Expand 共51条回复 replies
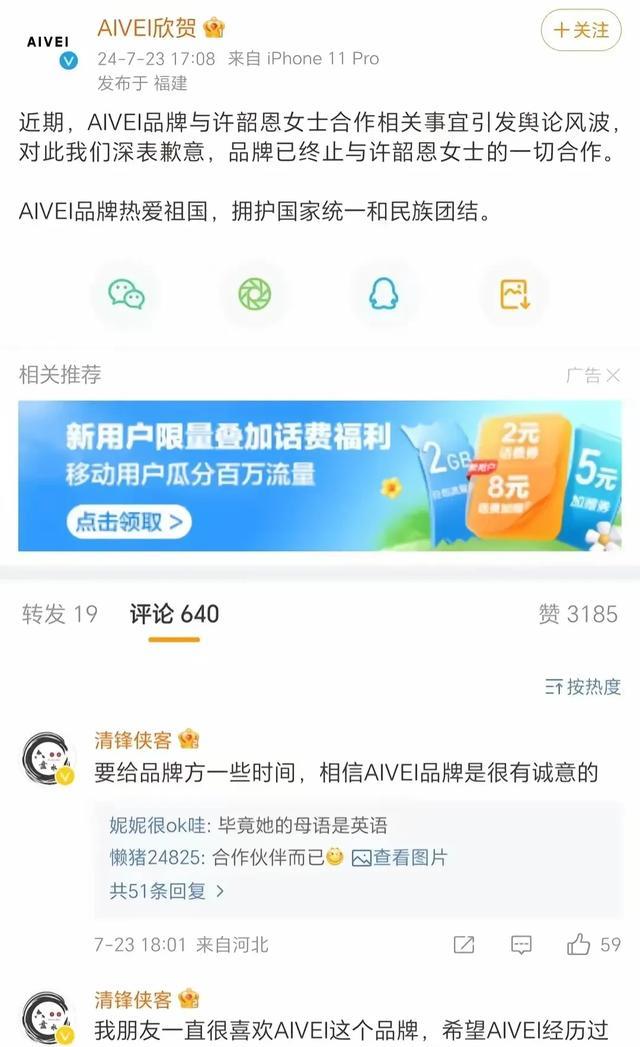This screenshot has height=1047, width=640. click(166, 889)
